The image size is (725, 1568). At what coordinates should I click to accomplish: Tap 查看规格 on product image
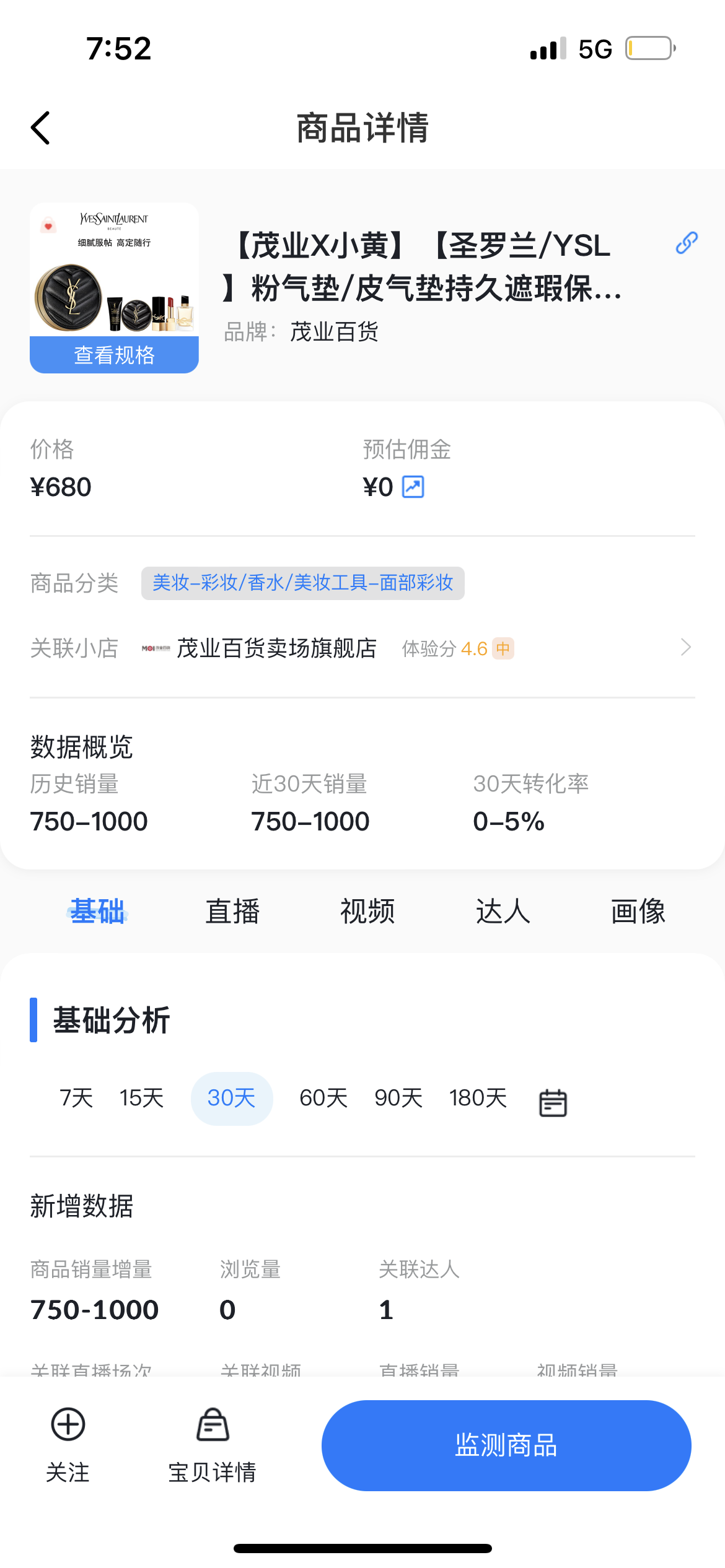tap(114, 355)
